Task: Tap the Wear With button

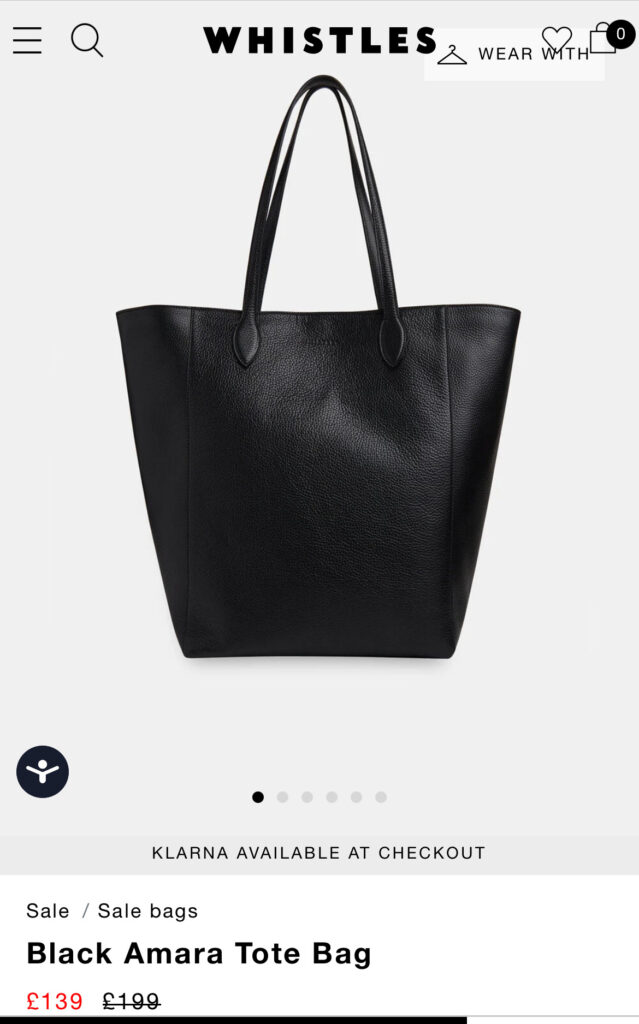Action: [514, 54]
